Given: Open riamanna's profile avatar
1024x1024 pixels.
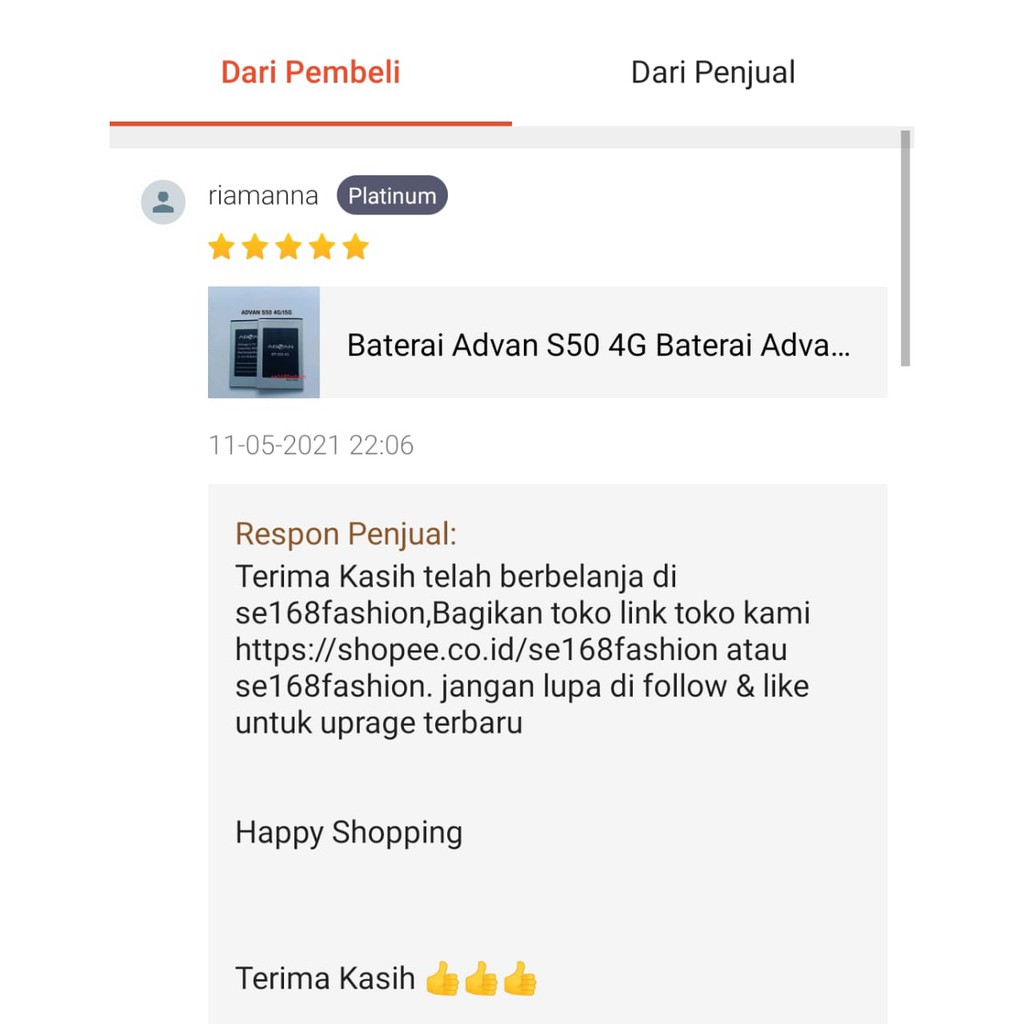Looking at the screenshot, I should 163,202.
